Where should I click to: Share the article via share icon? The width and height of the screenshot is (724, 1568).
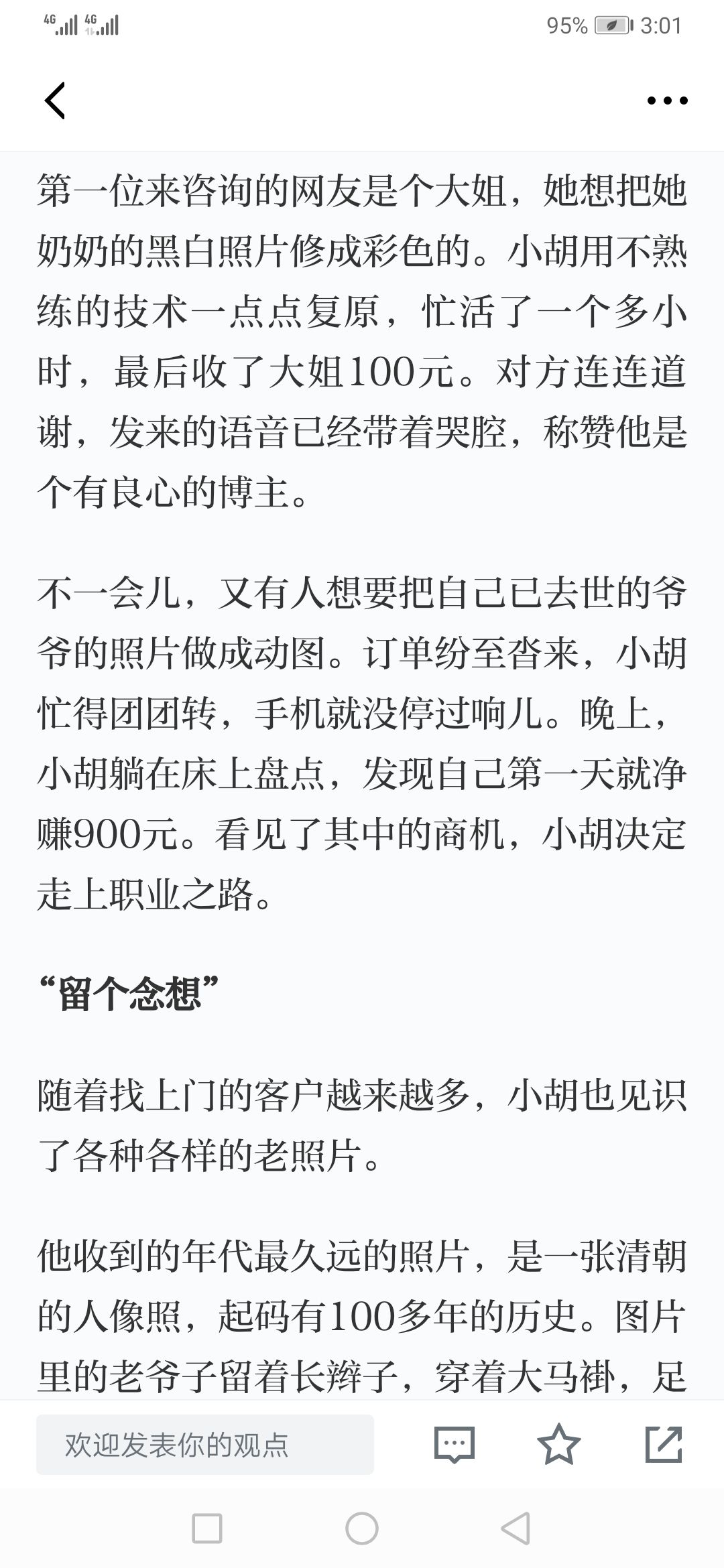click(x=664, y=1444)
